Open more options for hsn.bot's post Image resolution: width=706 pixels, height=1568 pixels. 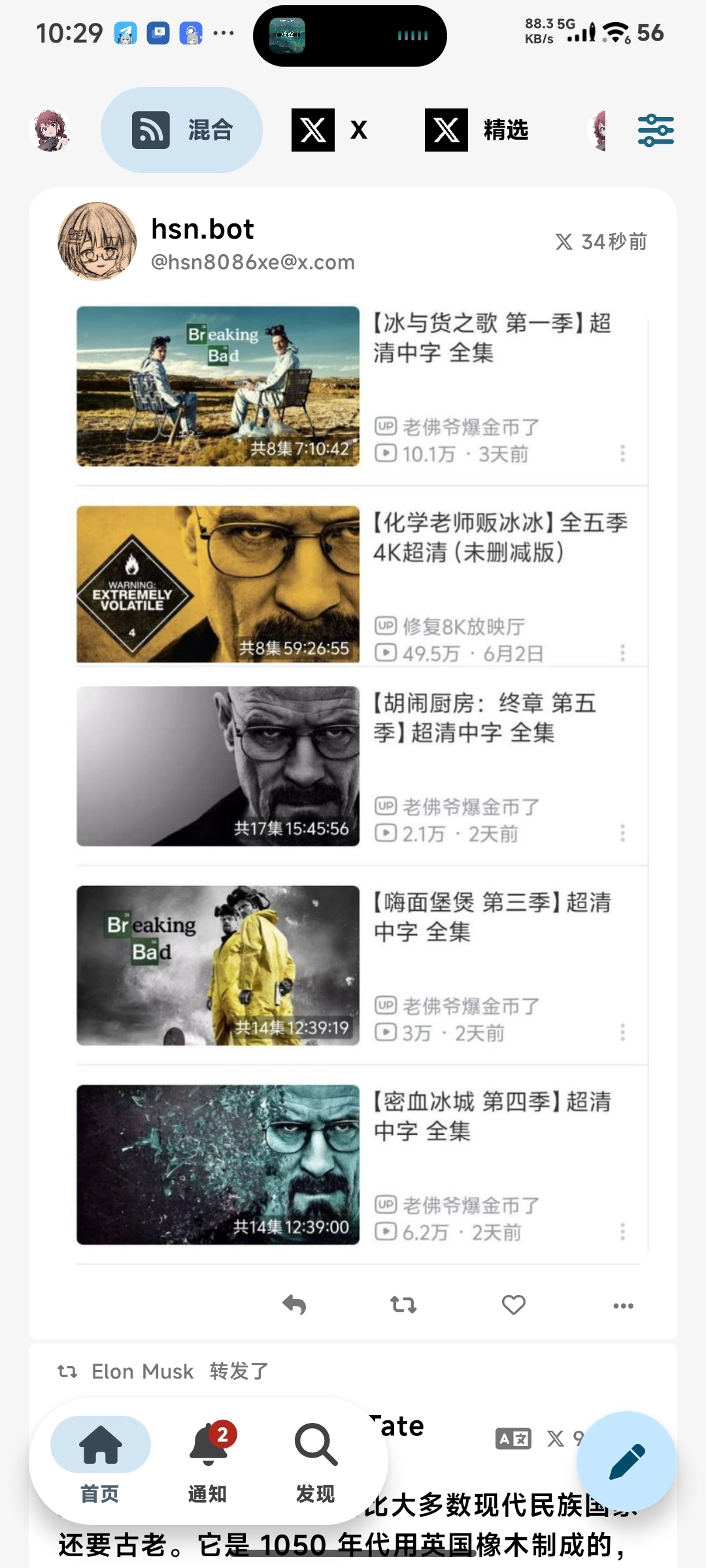[623, 1305]
